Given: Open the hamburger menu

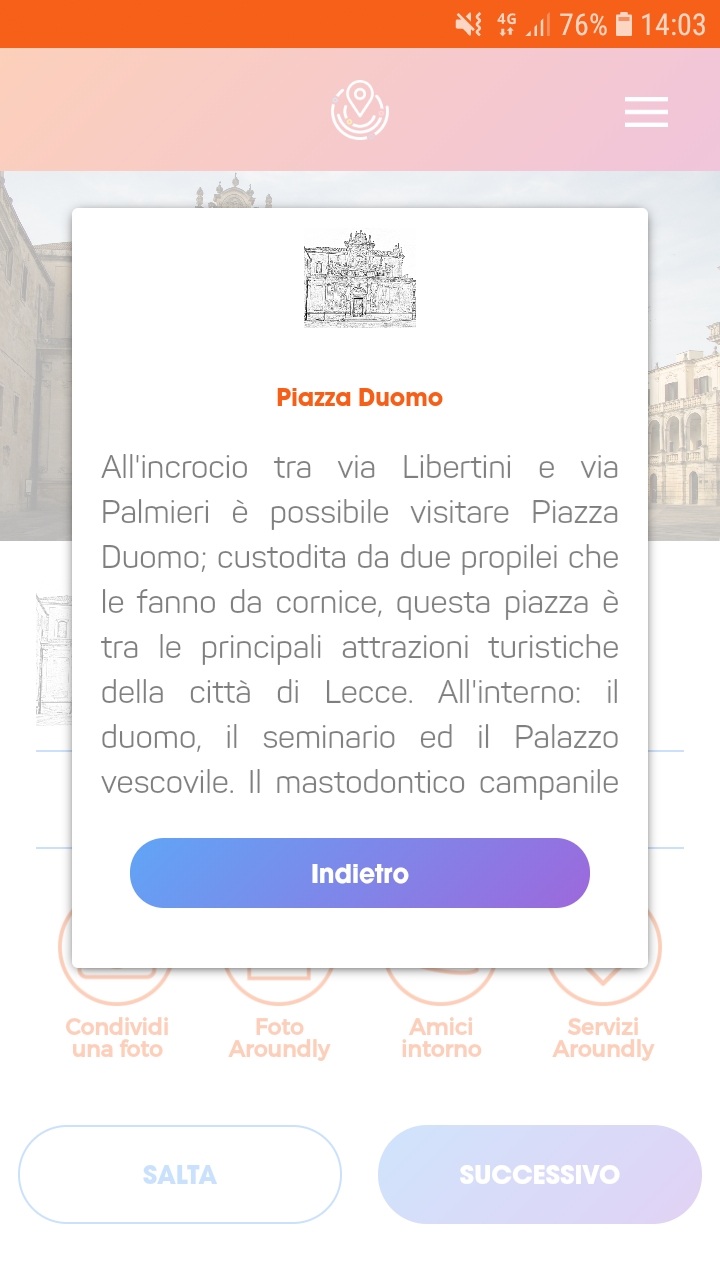Looking at the screenshot, I should 646,111.
